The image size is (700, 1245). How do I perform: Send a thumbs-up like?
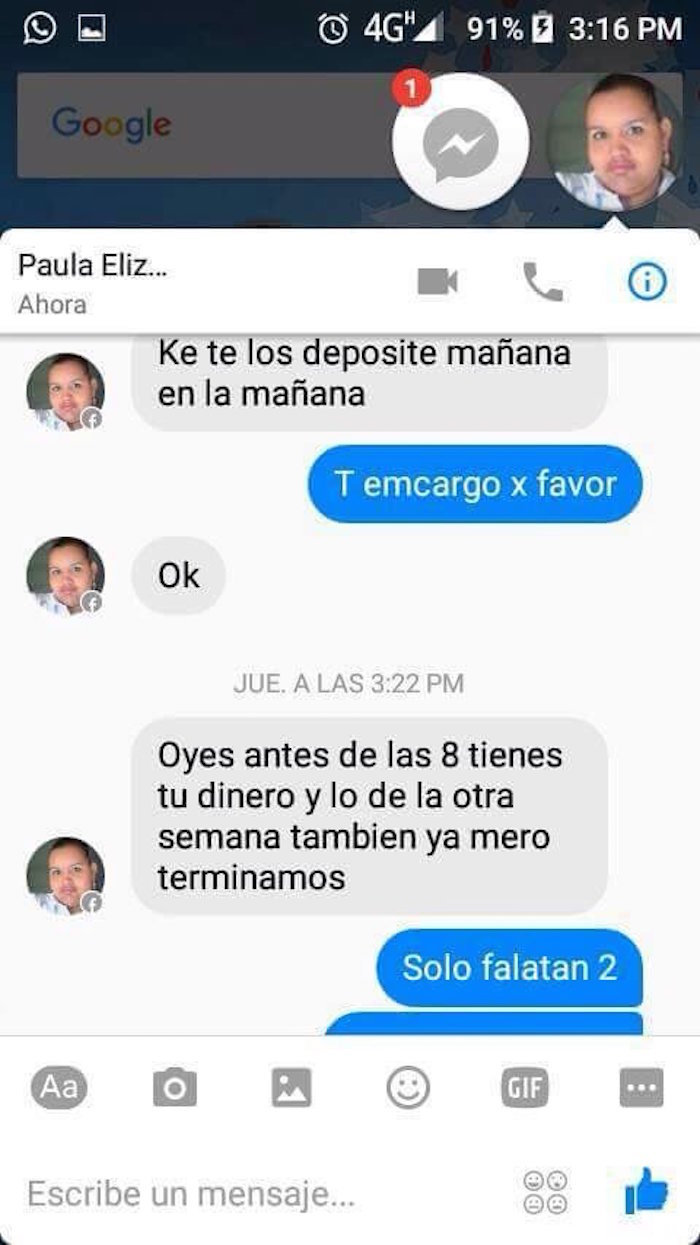click(x=645, y=1191)
